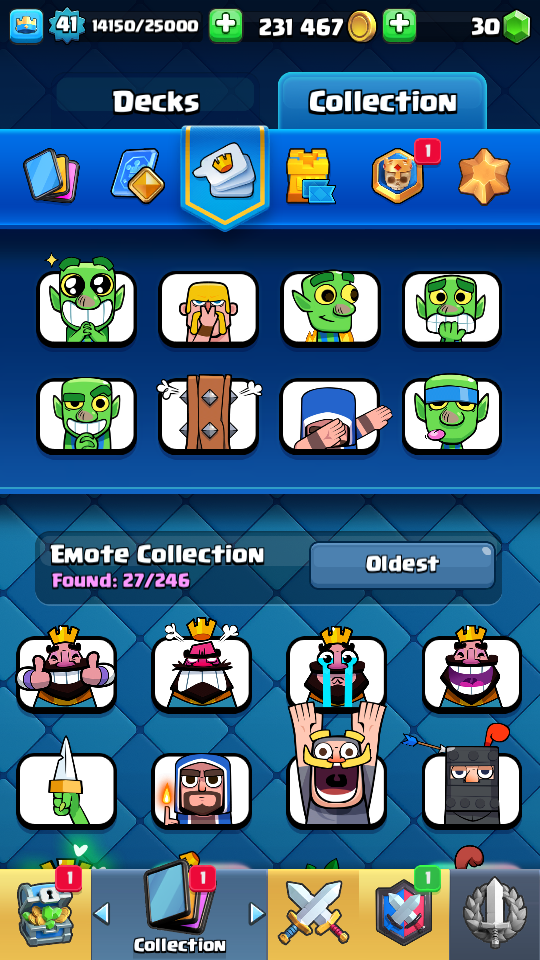The image size is (540, 960).
Task: Change emote sorting with Oldest button
Action: coord(402,564)
